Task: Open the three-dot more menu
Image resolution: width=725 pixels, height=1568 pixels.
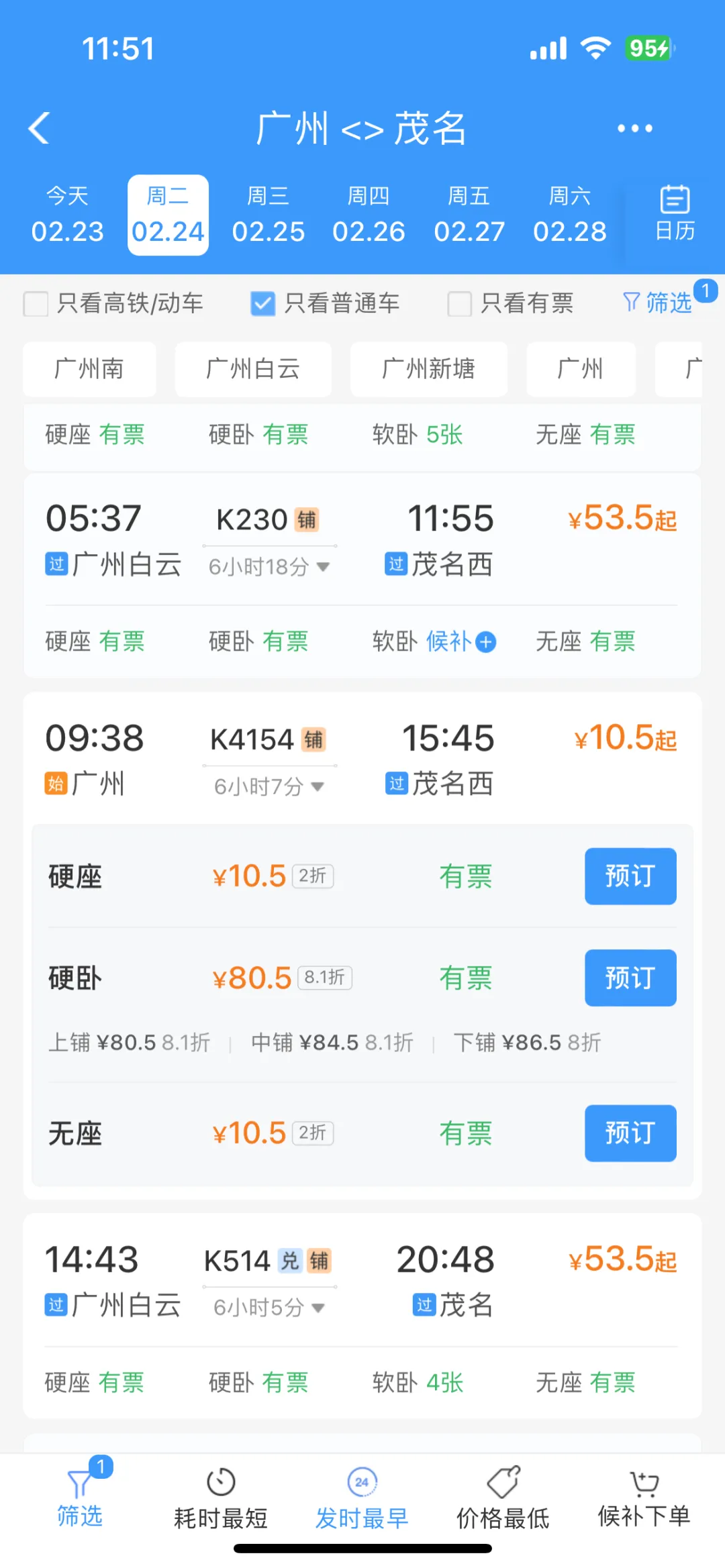Action: [634, 128]
